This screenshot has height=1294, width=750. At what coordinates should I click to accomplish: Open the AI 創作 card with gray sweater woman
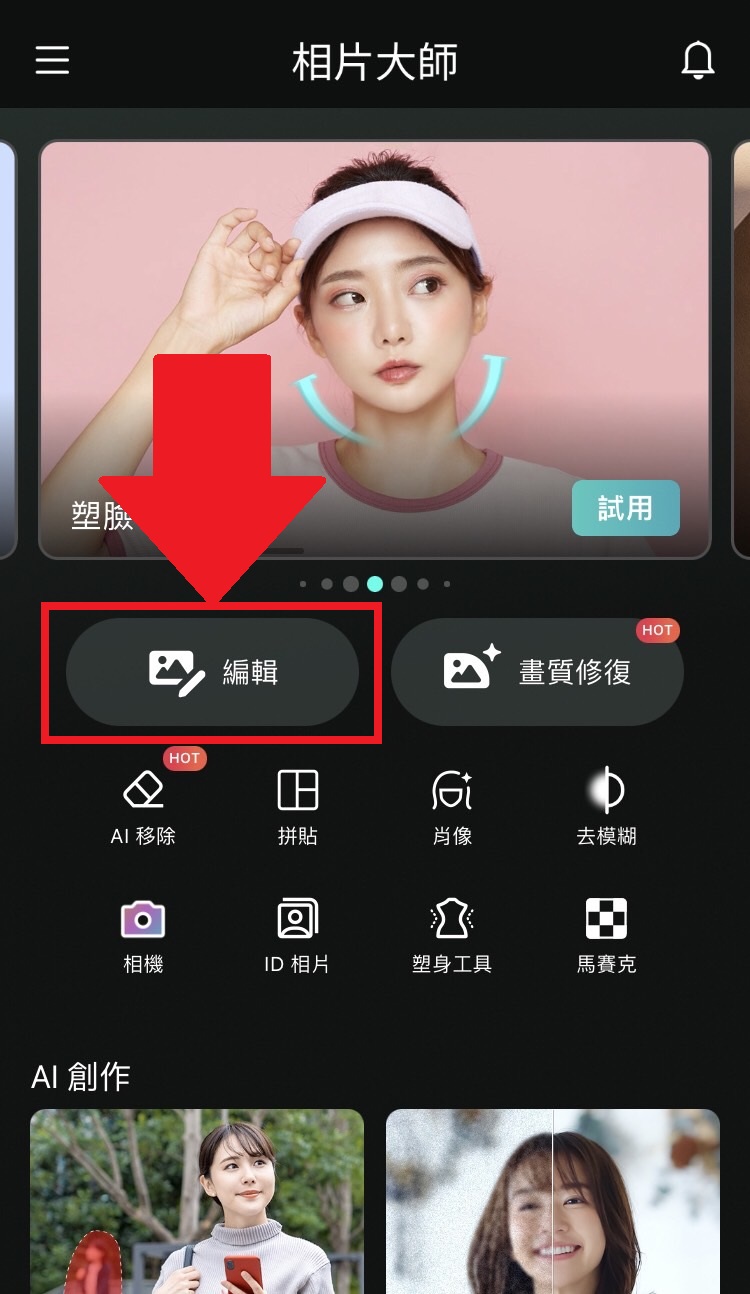point(197,1200)
